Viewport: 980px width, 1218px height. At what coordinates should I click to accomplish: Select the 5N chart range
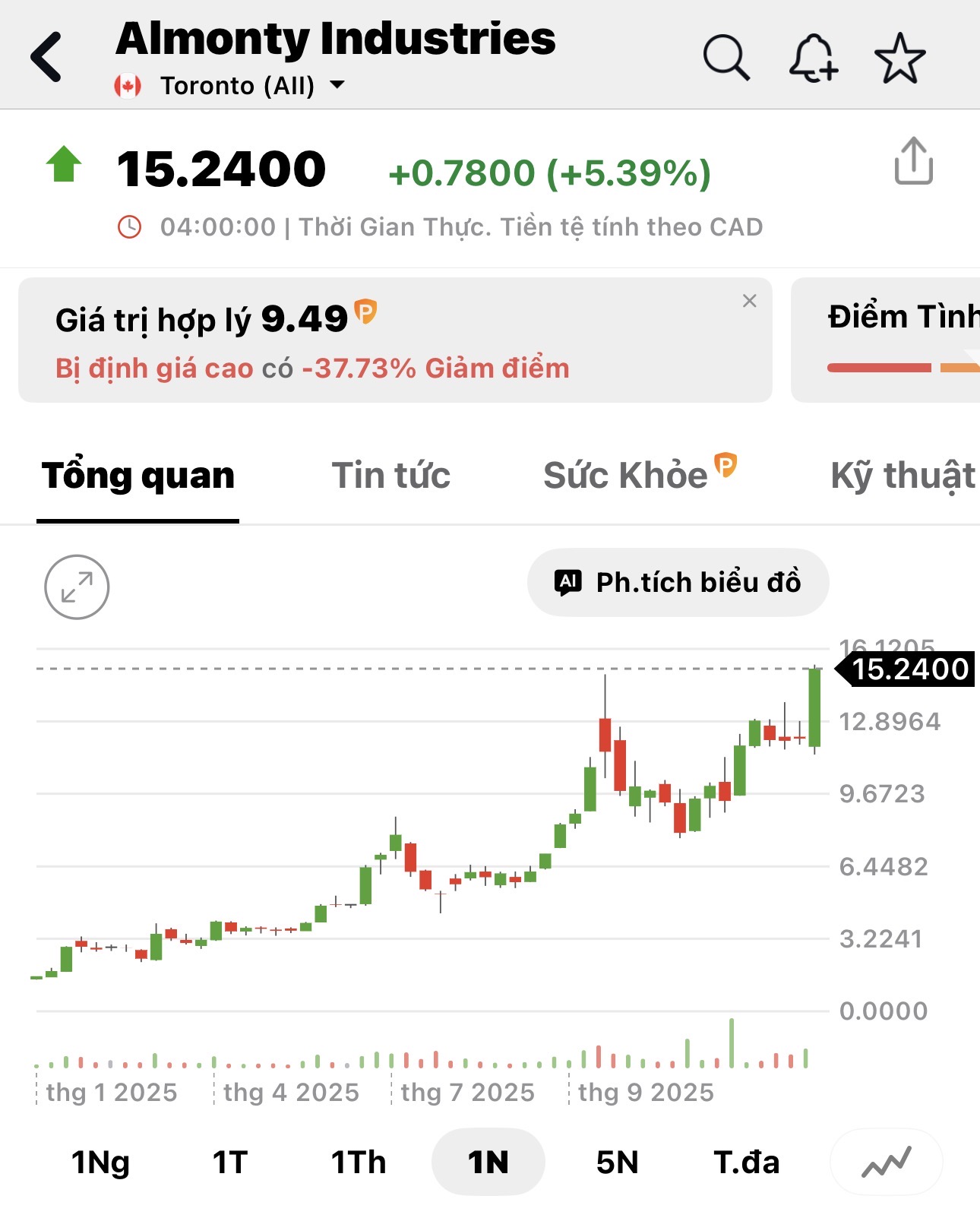click(617, 1163)
